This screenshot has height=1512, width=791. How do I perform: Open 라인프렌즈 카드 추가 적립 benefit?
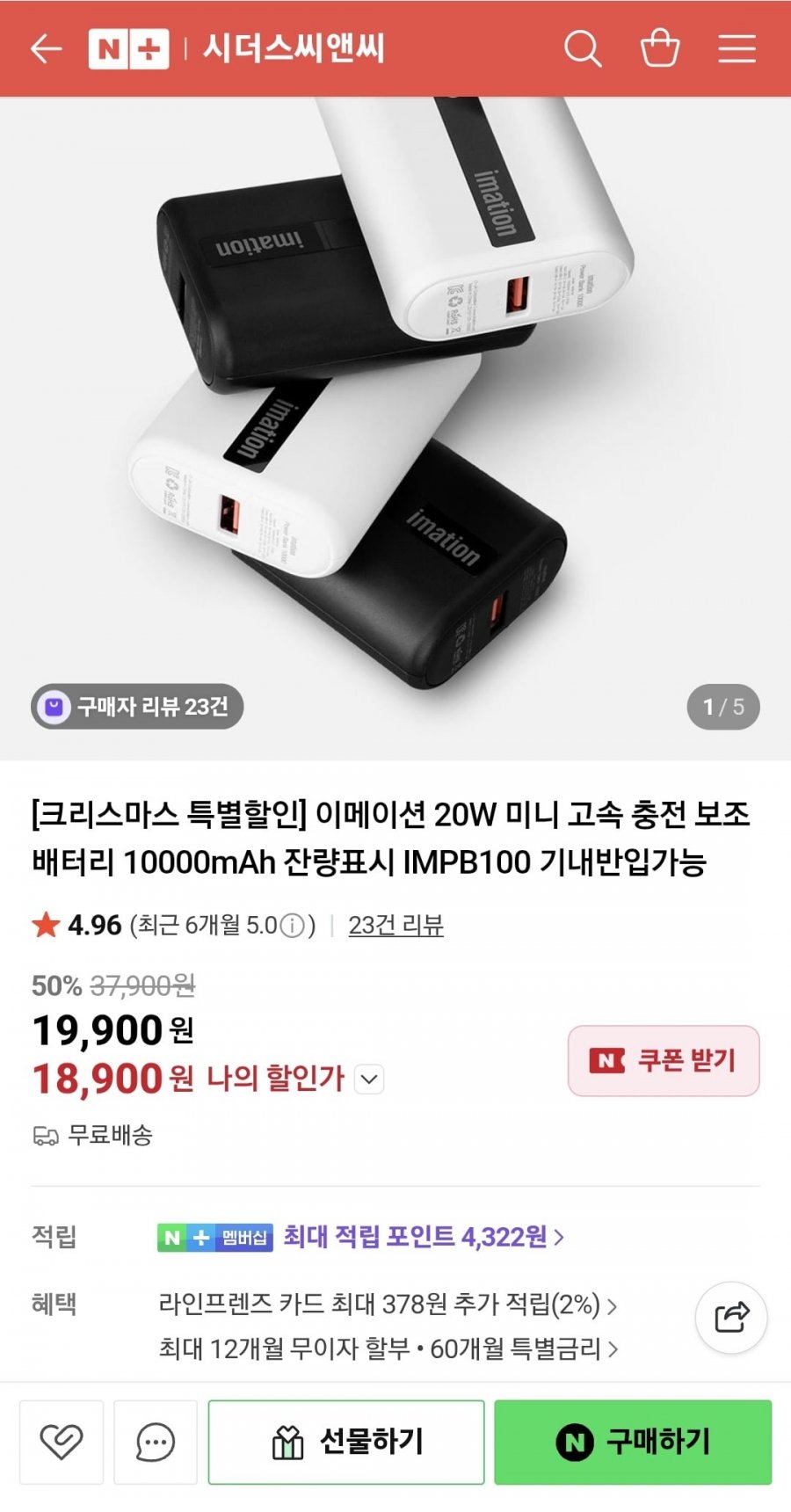(x=388, y=1305)
